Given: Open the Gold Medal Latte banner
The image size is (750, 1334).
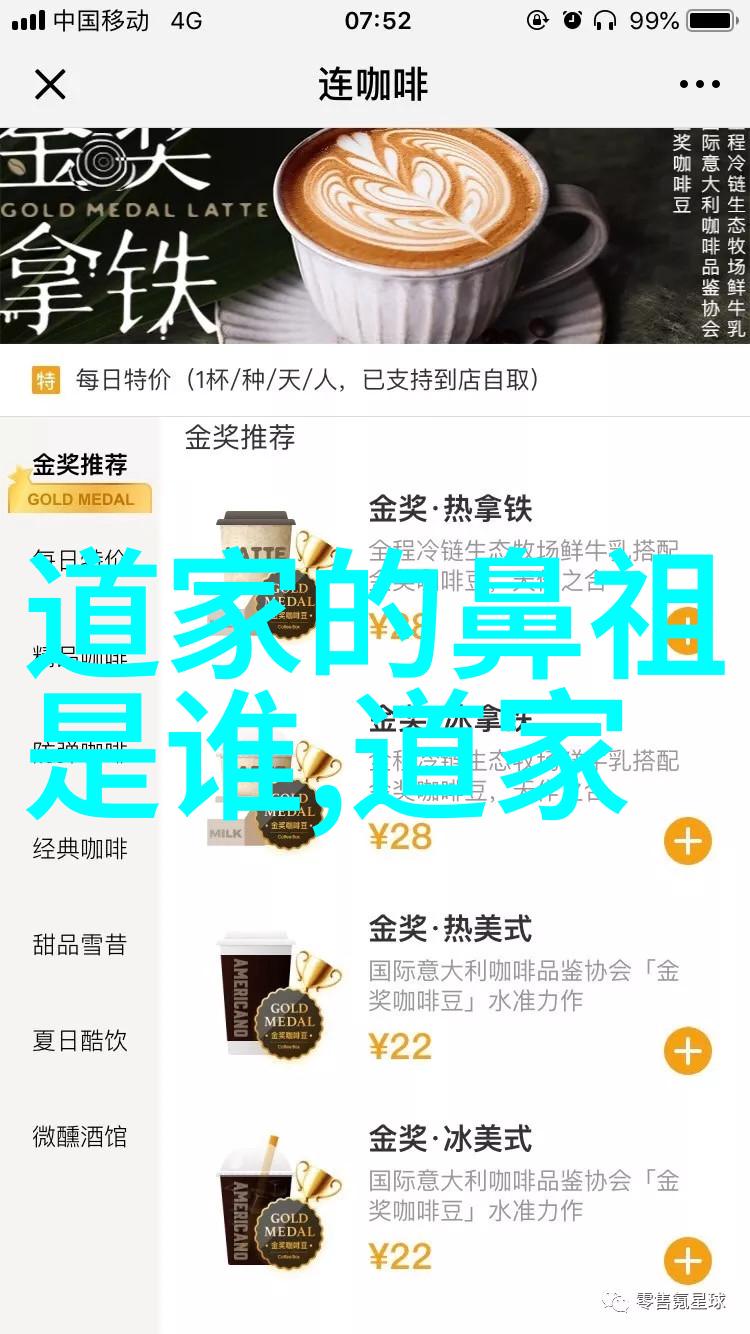Looking at the screenshot, I should [375, 235].
